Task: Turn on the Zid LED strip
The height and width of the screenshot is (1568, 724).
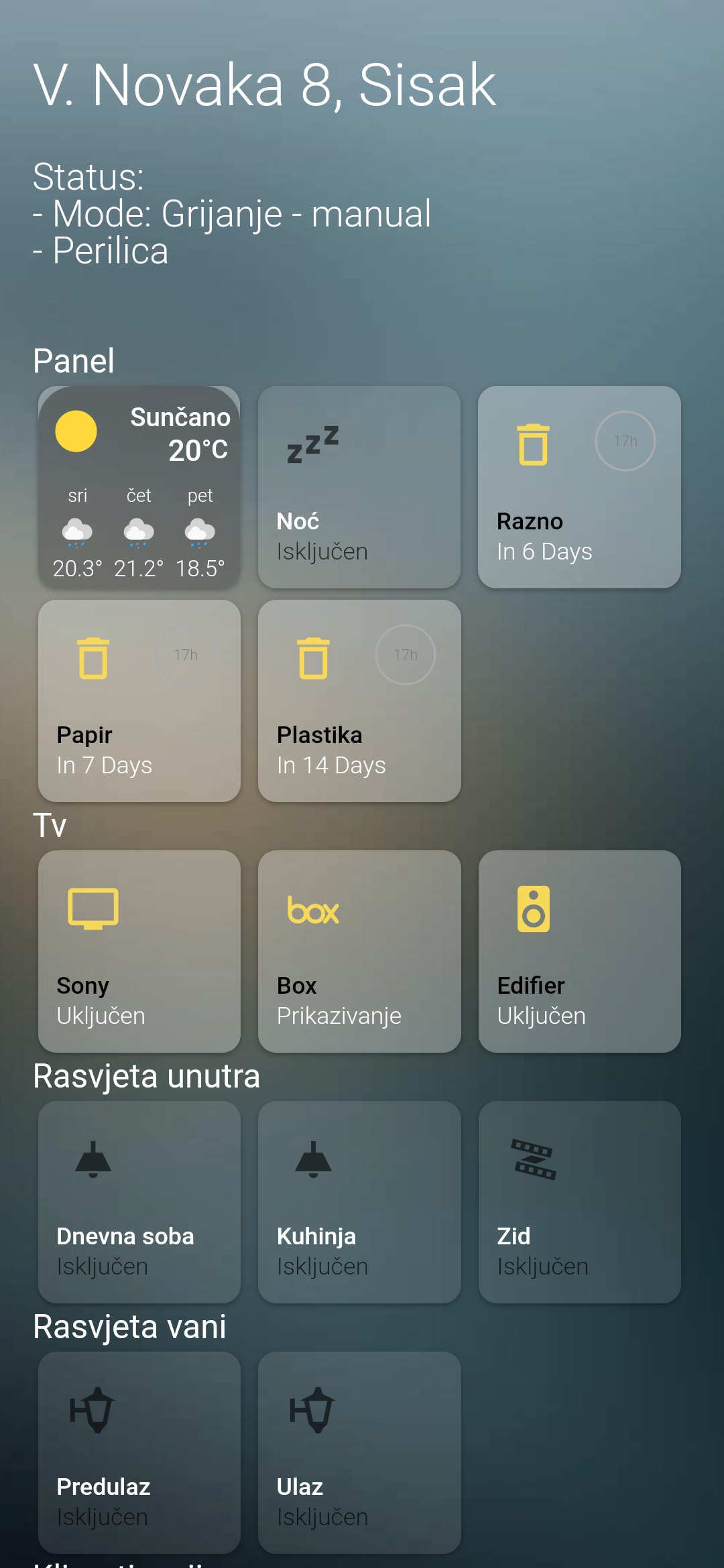Action: point(579,1202)
